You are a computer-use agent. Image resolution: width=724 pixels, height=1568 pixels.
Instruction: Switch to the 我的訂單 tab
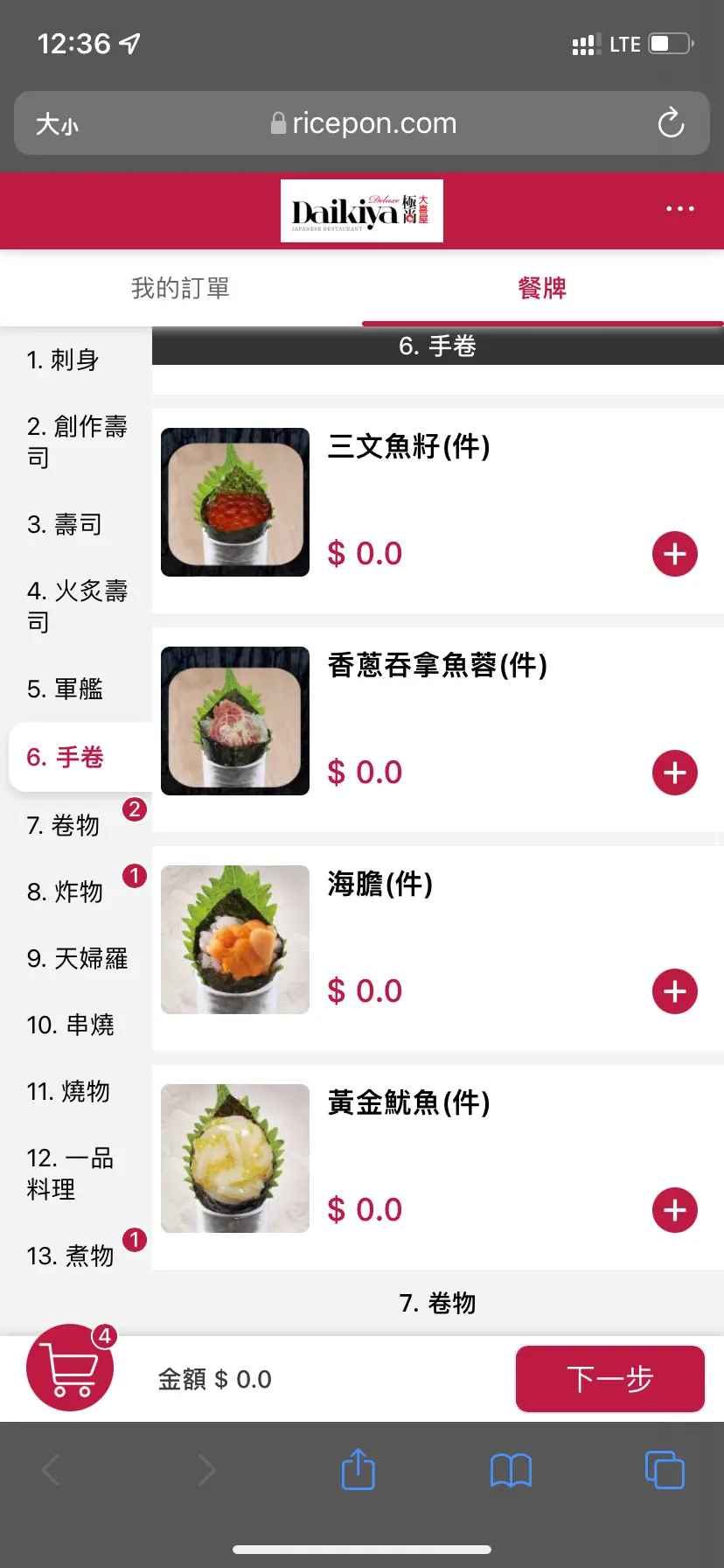[x=180, y=288]
